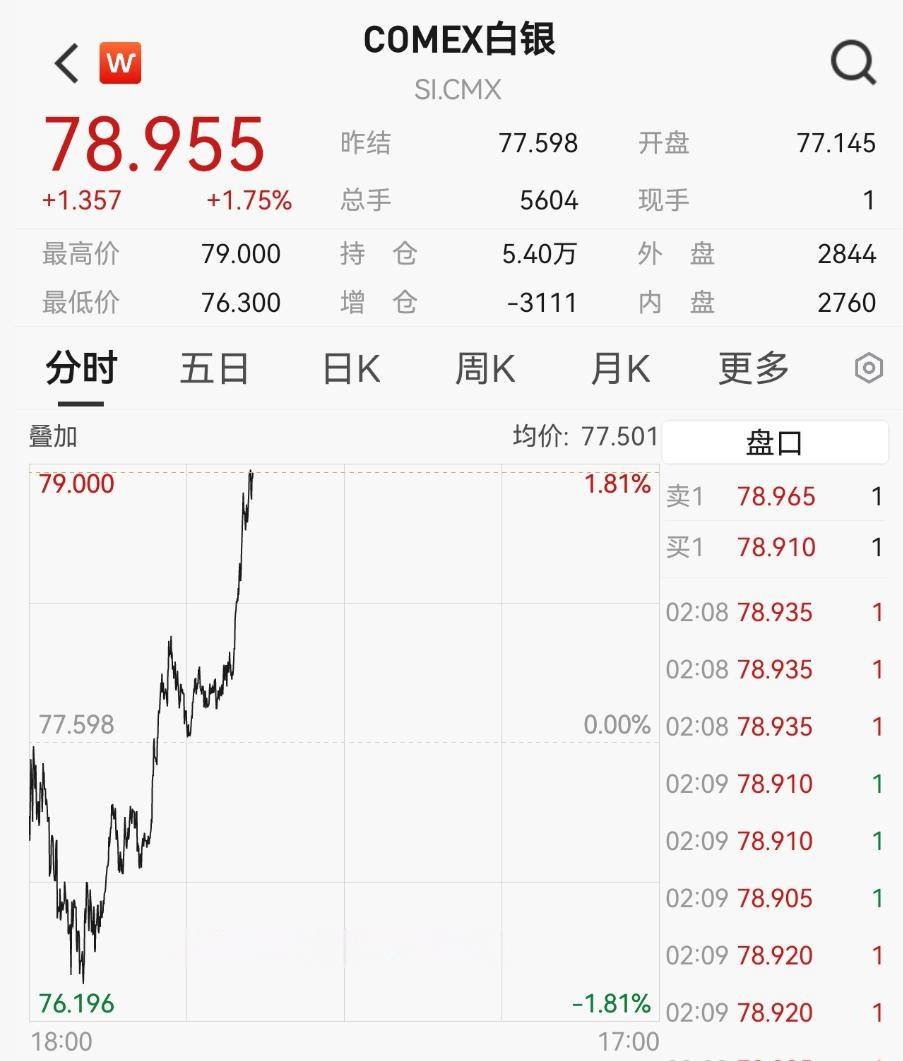Viewport: 903px width, 1061px height.
Task: Open the search with the magnifier icon
Action: [x=851, y=62]
